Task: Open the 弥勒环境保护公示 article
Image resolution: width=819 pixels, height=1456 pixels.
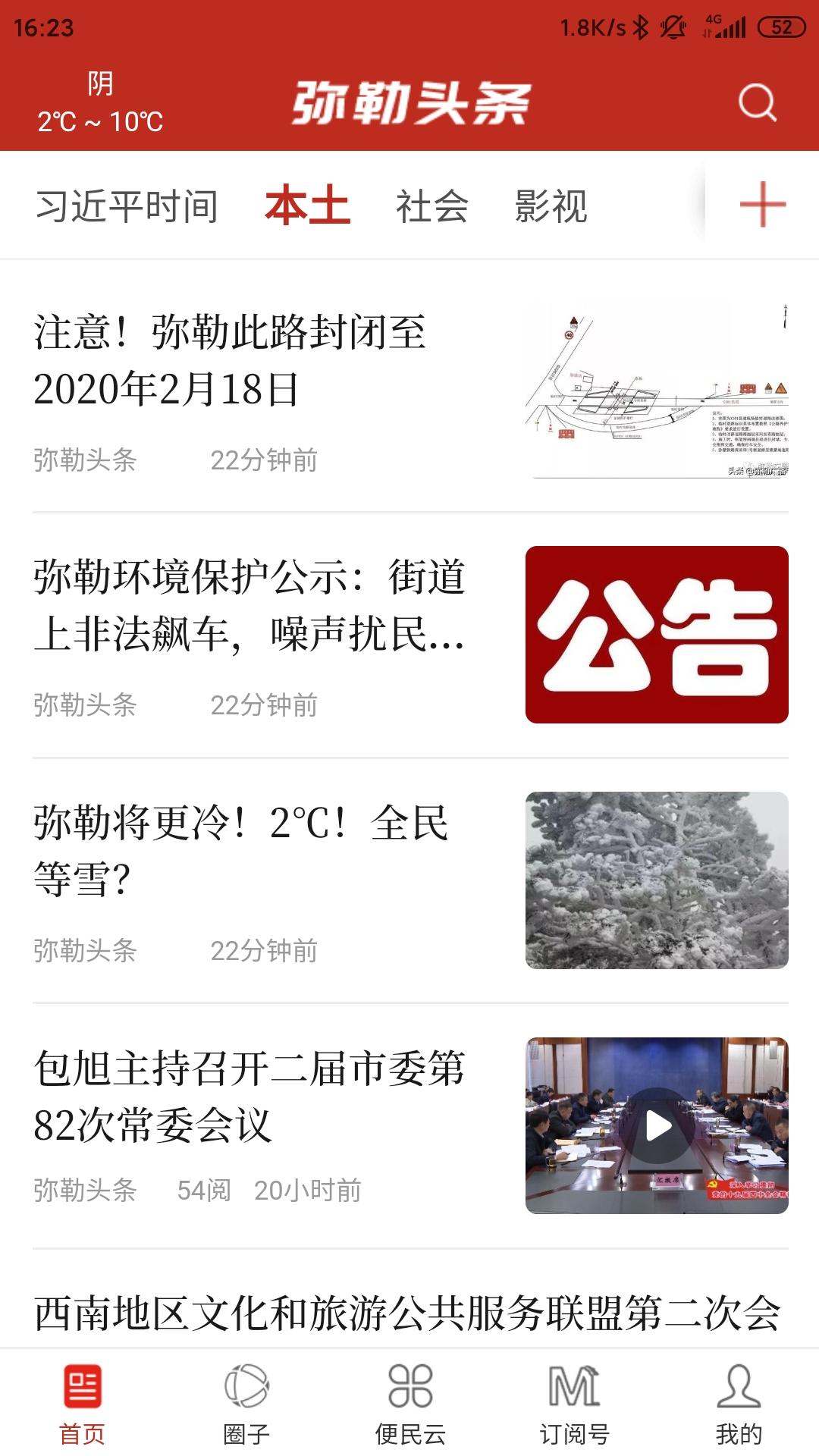Action: tap(250, 607)
